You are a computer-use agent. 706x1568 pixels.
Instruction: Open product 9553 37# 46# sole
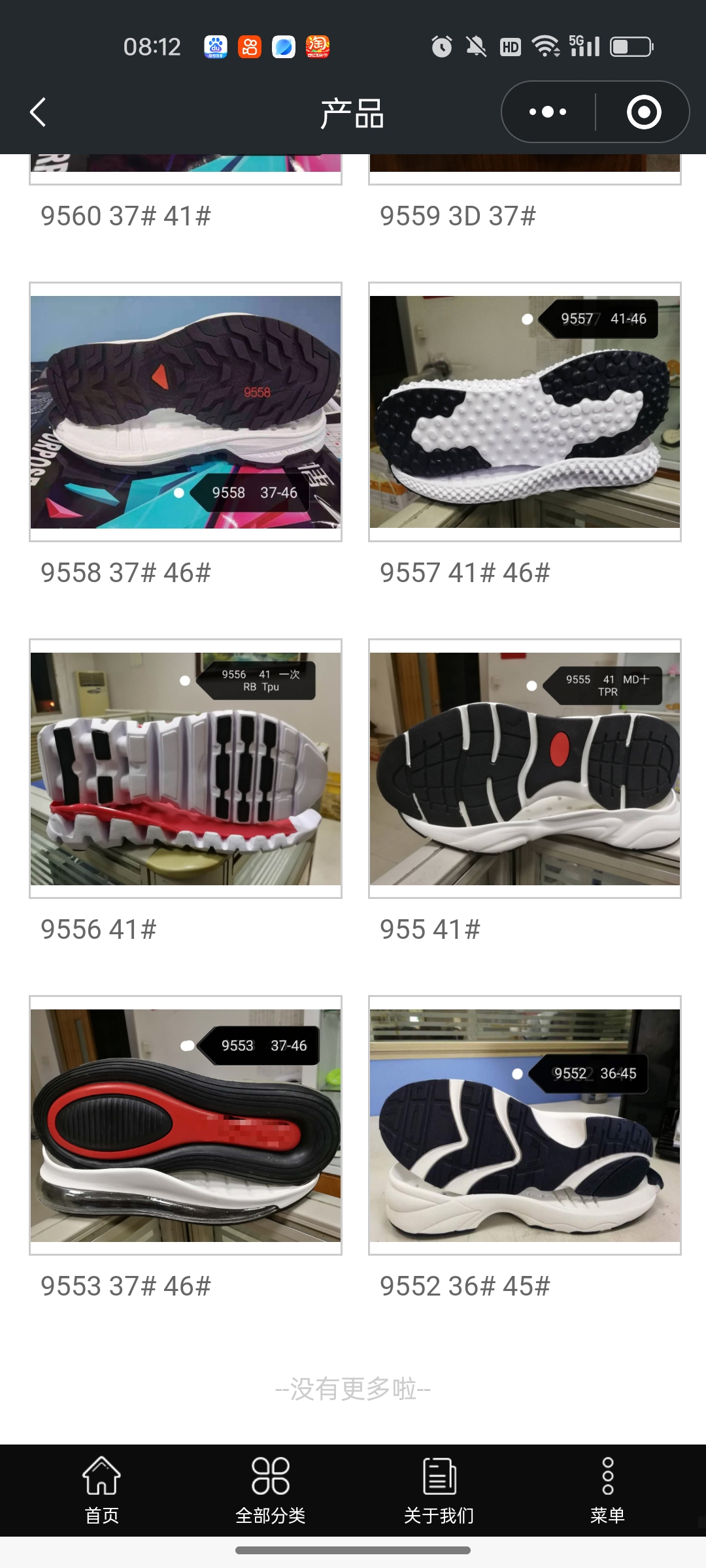[186, 1126]
